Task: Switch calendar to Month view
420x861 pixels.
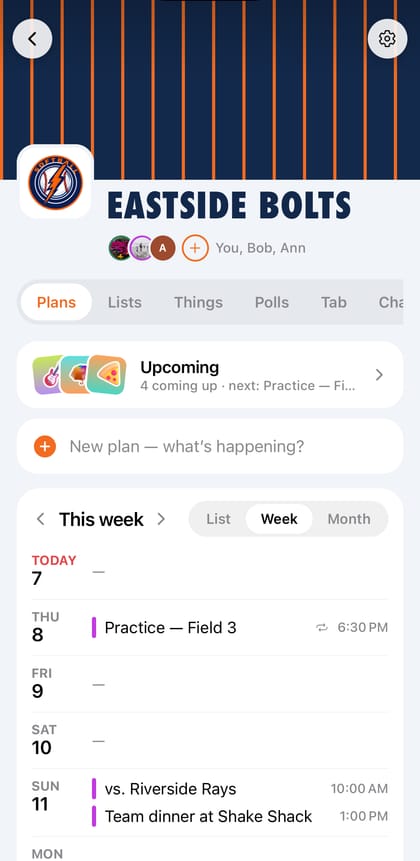Action: point(349,519)
